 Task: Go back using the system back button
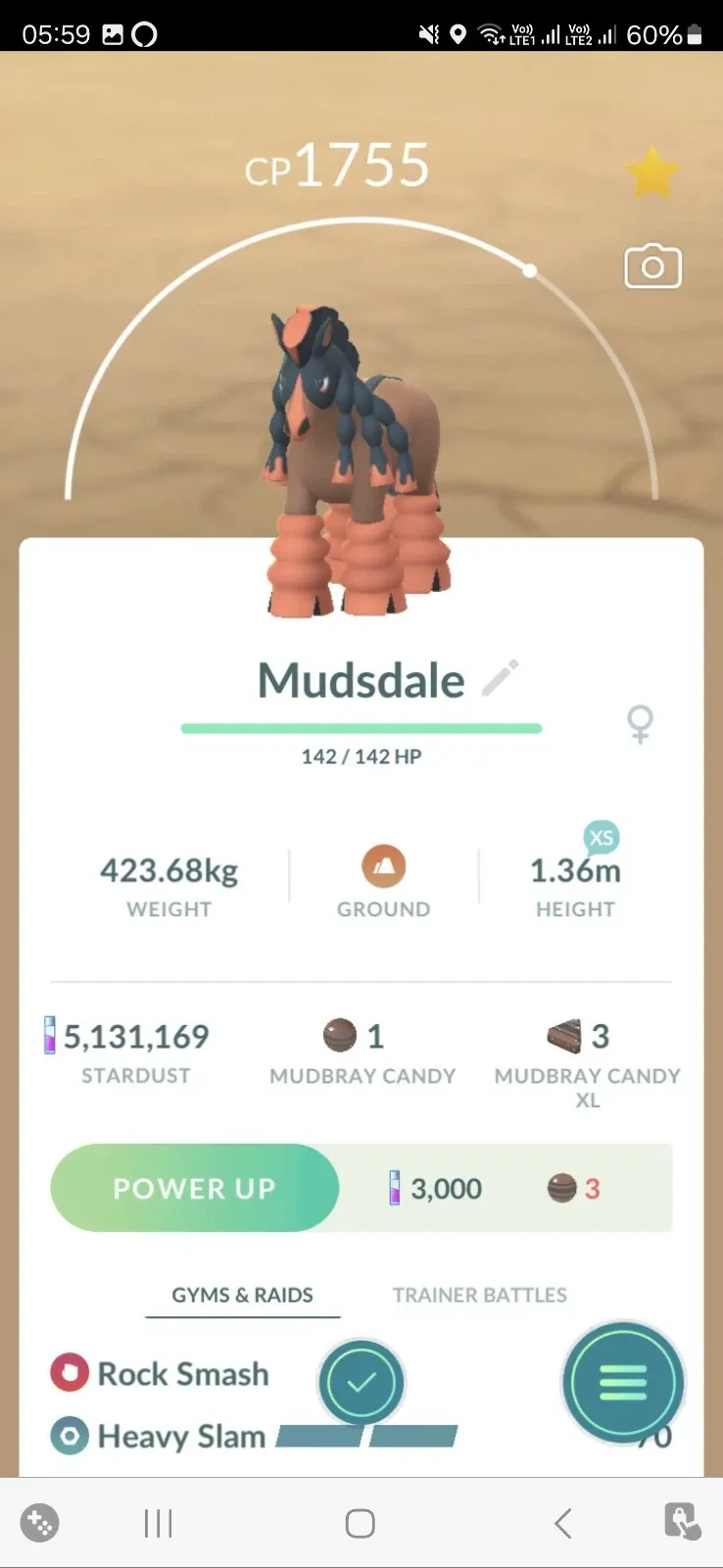[x=562, y=1523]
